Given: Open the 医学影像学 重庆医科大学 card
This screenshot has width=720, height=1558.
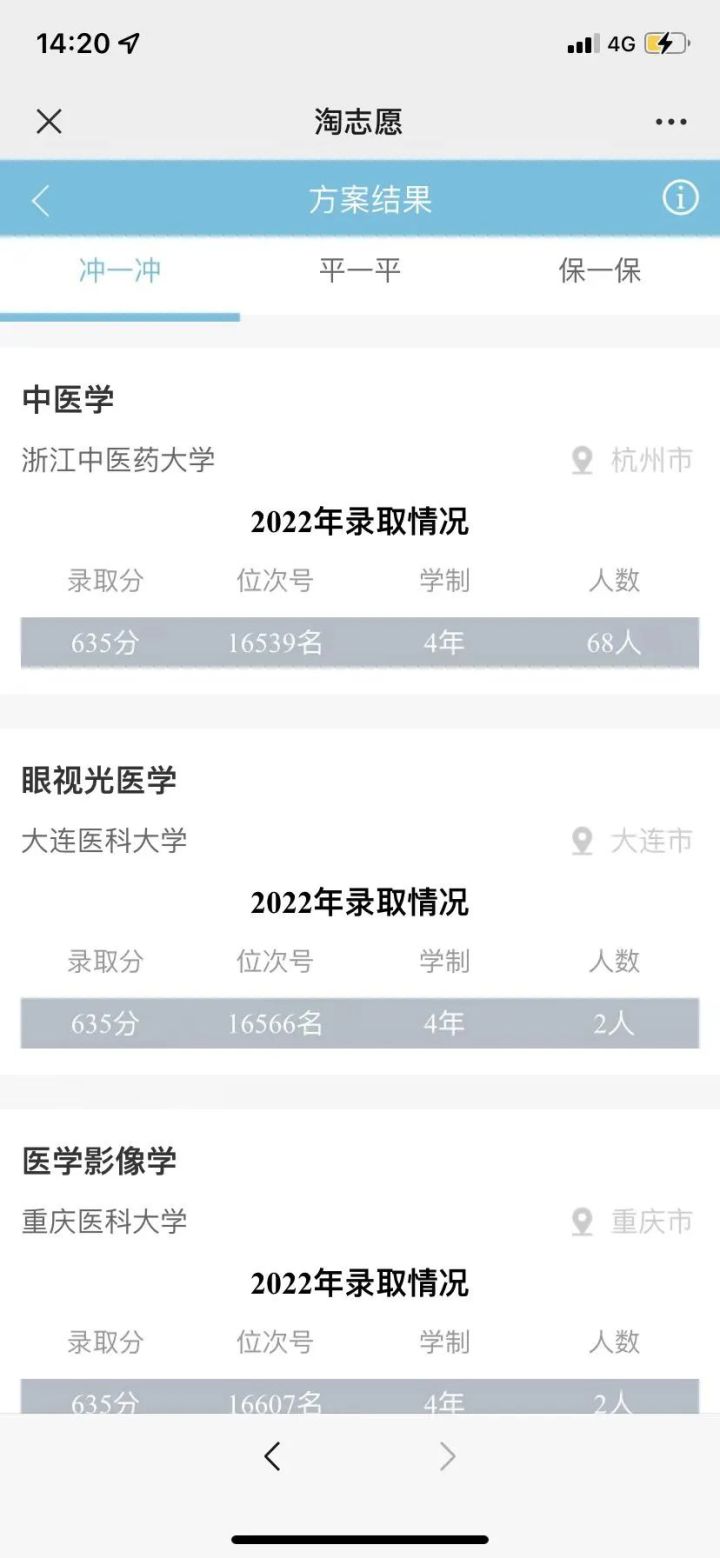Looking at the screenshot, I should (x=360, y=1262).
